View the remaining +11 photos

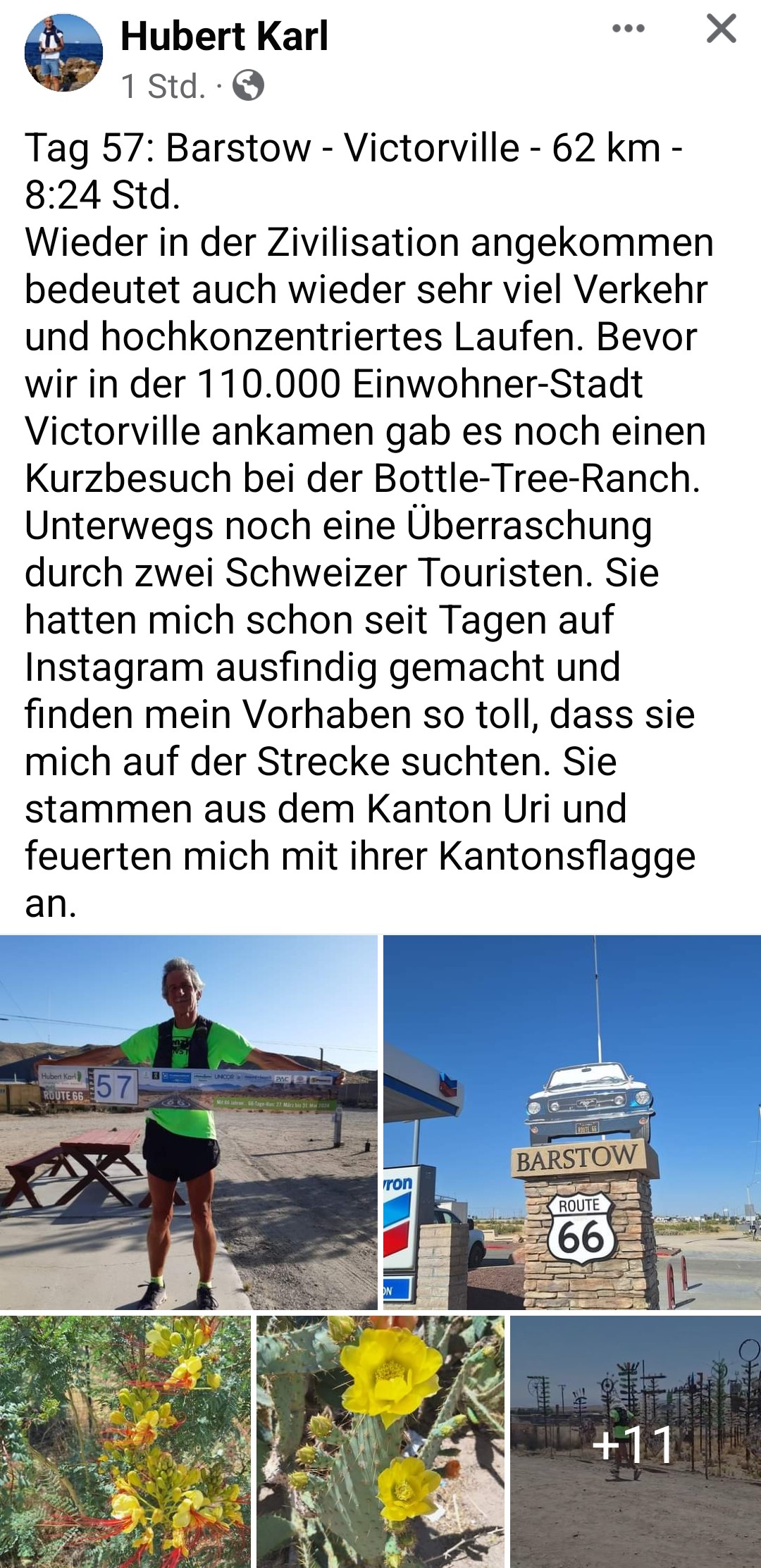[x=635, y=1440]
